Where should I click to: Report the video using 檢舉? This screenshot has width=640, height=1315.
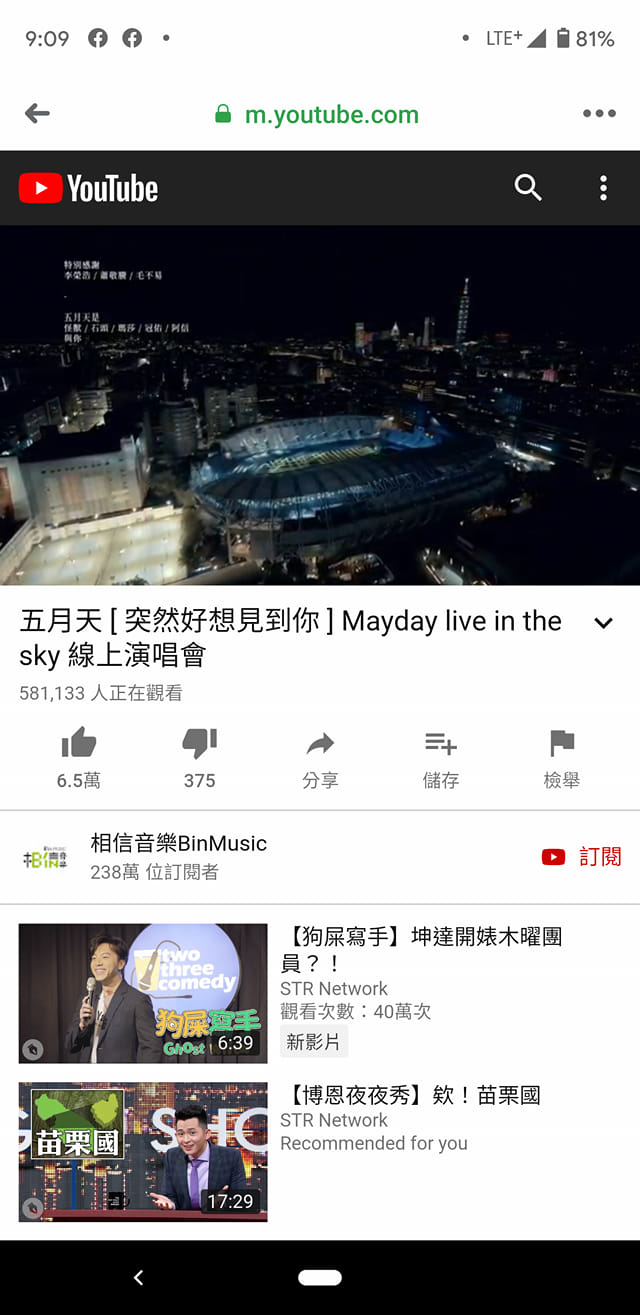pos(561,758)
